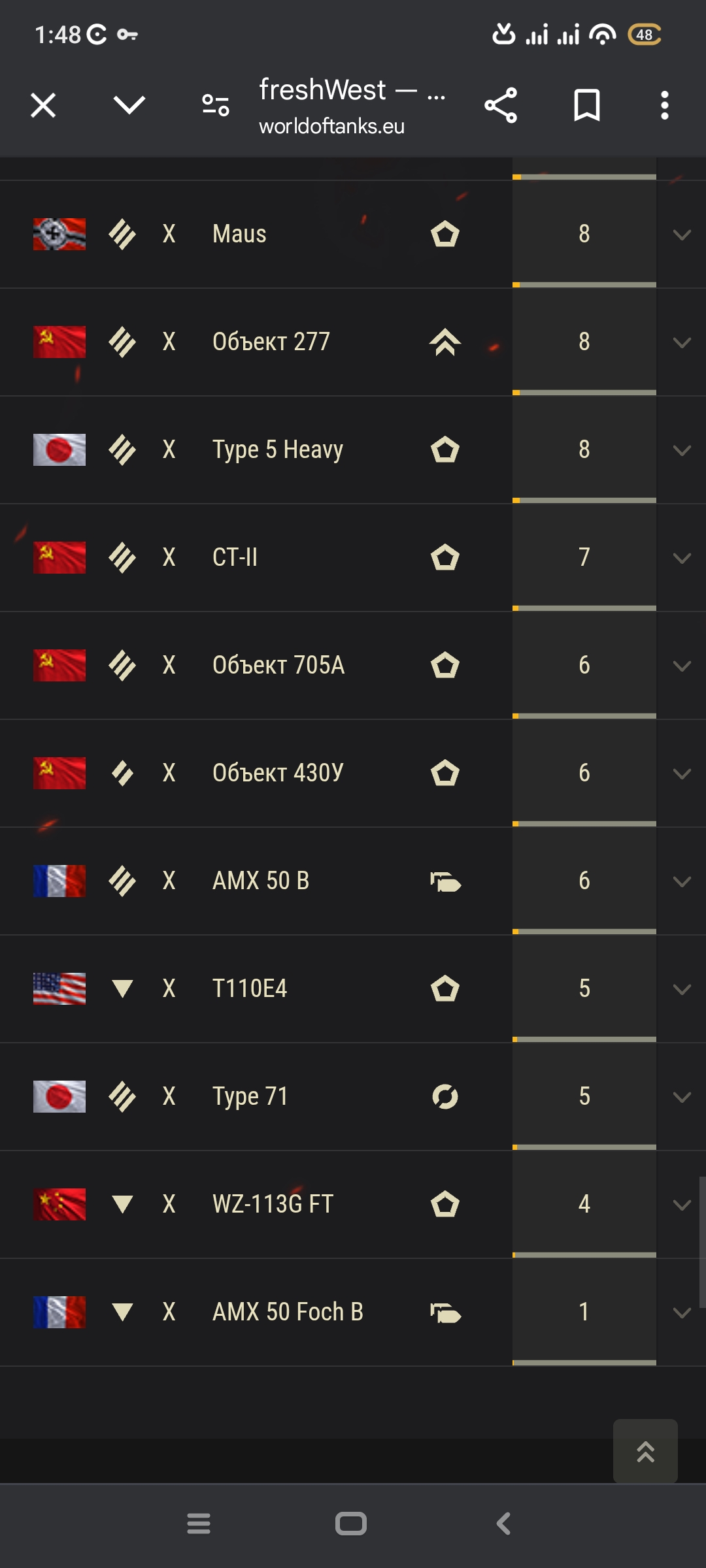
Task: Go back using system navigation
Action: tap(503, 1524)
